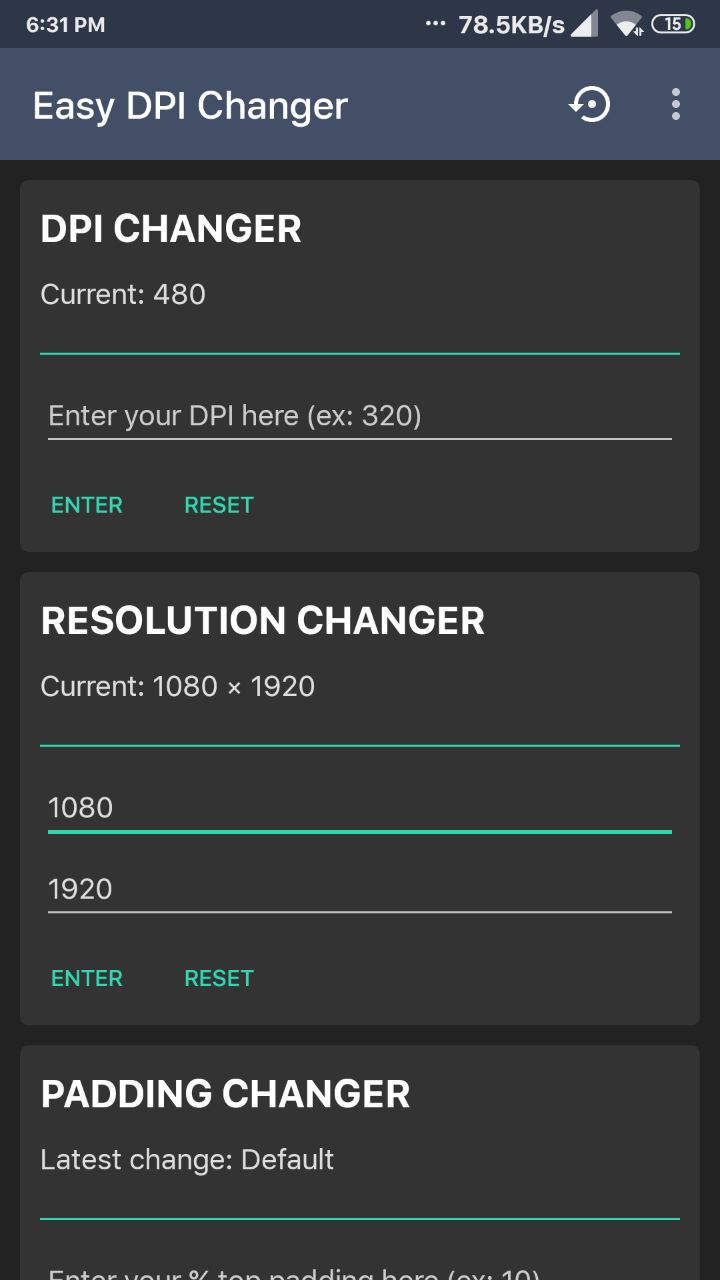Select the 1920 resolution height field
Image resolution: width=720 pixels, height=1280 pixels.
click(360, 889)
